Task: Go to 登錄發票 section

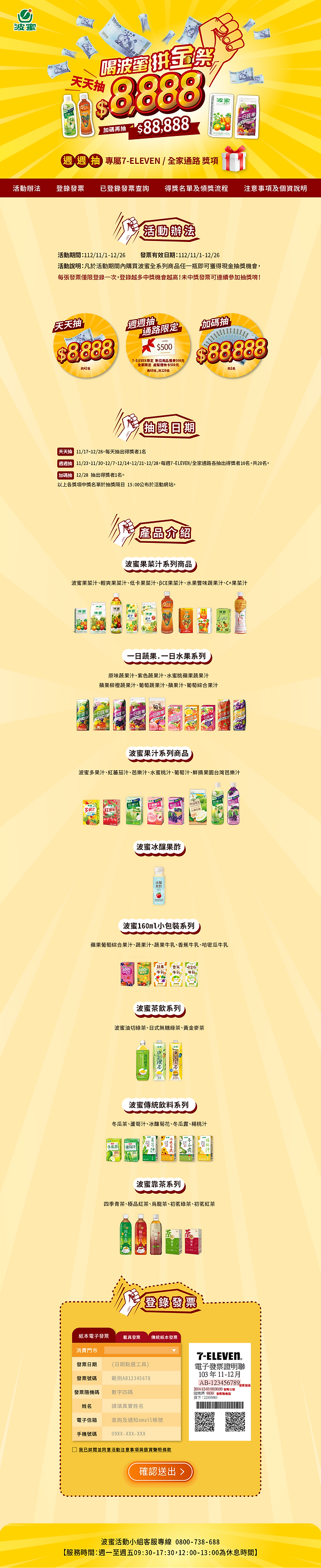Action: 70,188
